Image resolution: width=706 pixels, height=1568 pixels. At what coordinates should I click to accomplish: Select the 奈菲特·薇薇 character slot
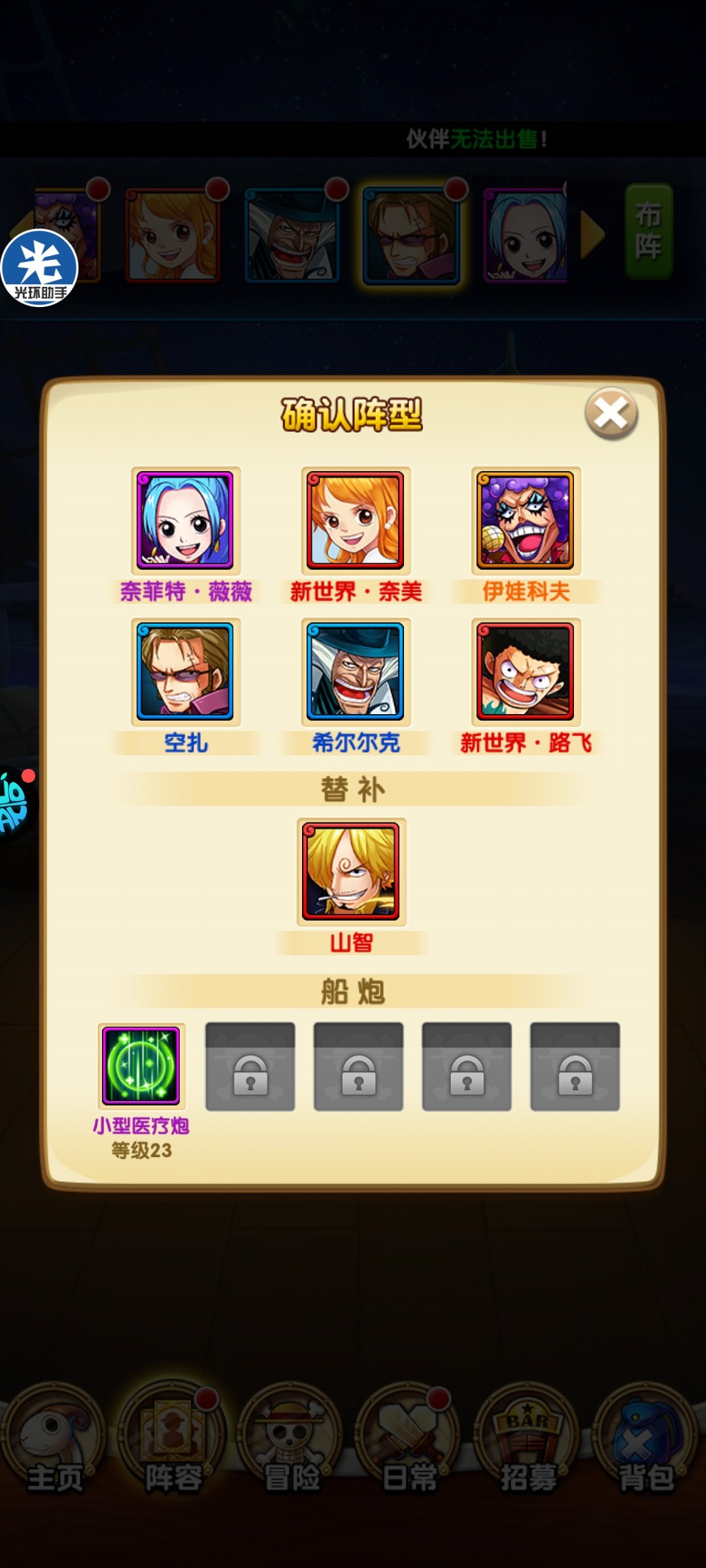pos(186,521)
